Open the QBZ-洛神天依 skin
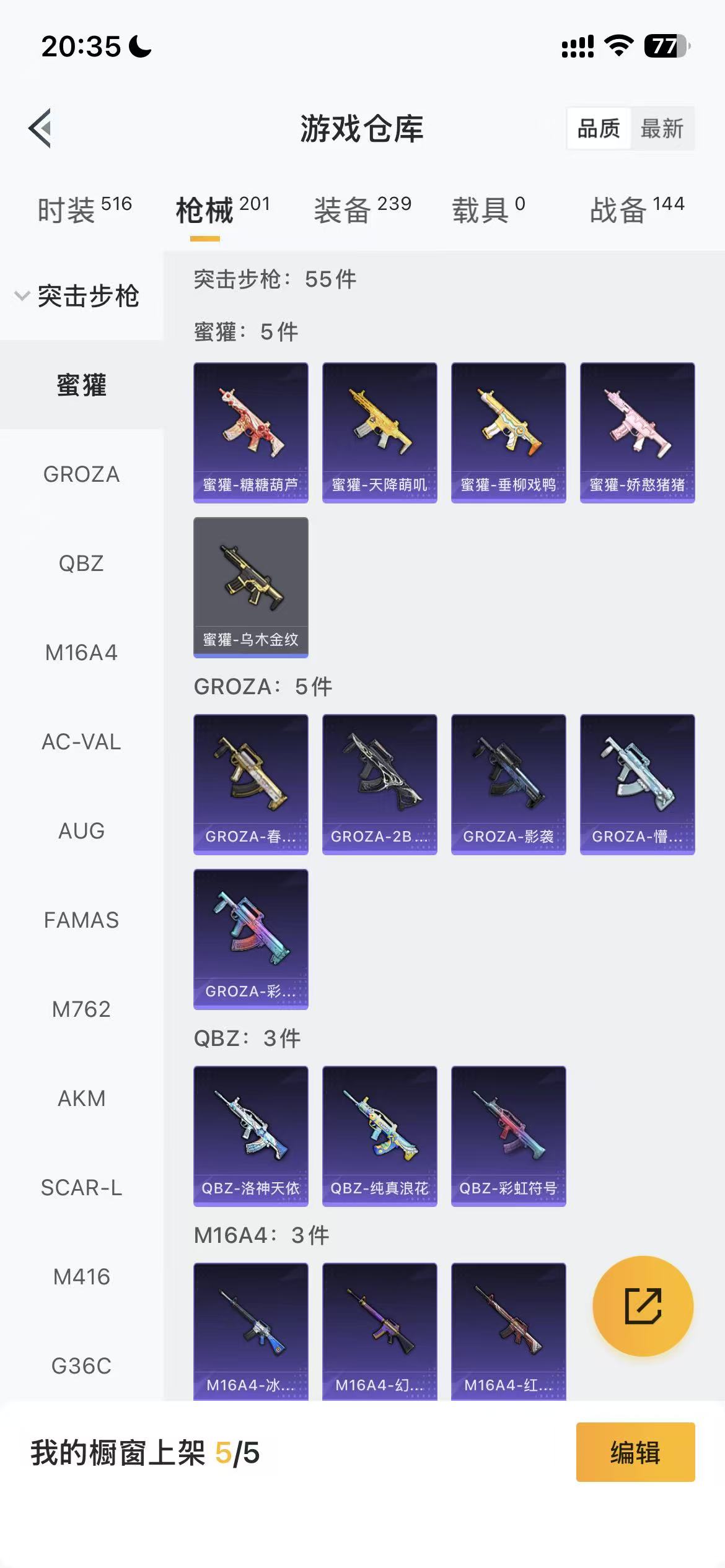Viewport: 725px width, 1568px height. pos(250,1136)
